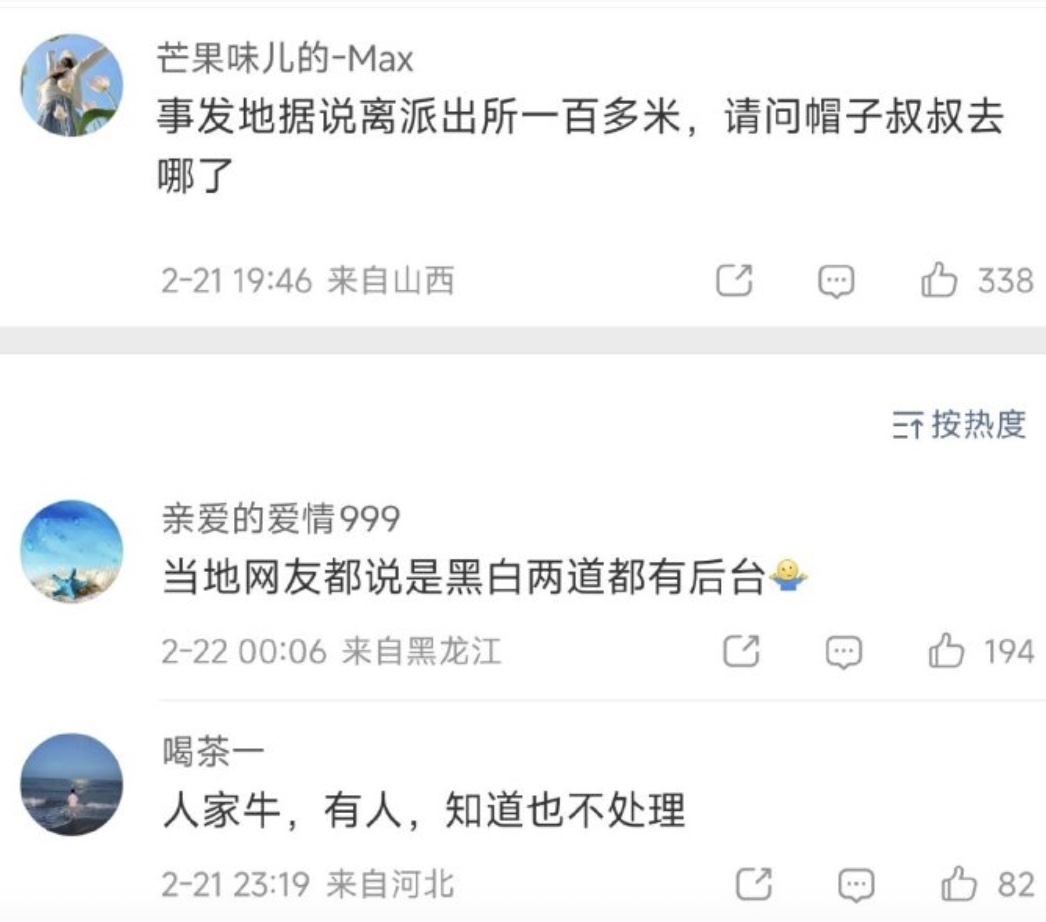Reply to 亲爱的爱情999's comment
1046x922 pixels.
844,652
